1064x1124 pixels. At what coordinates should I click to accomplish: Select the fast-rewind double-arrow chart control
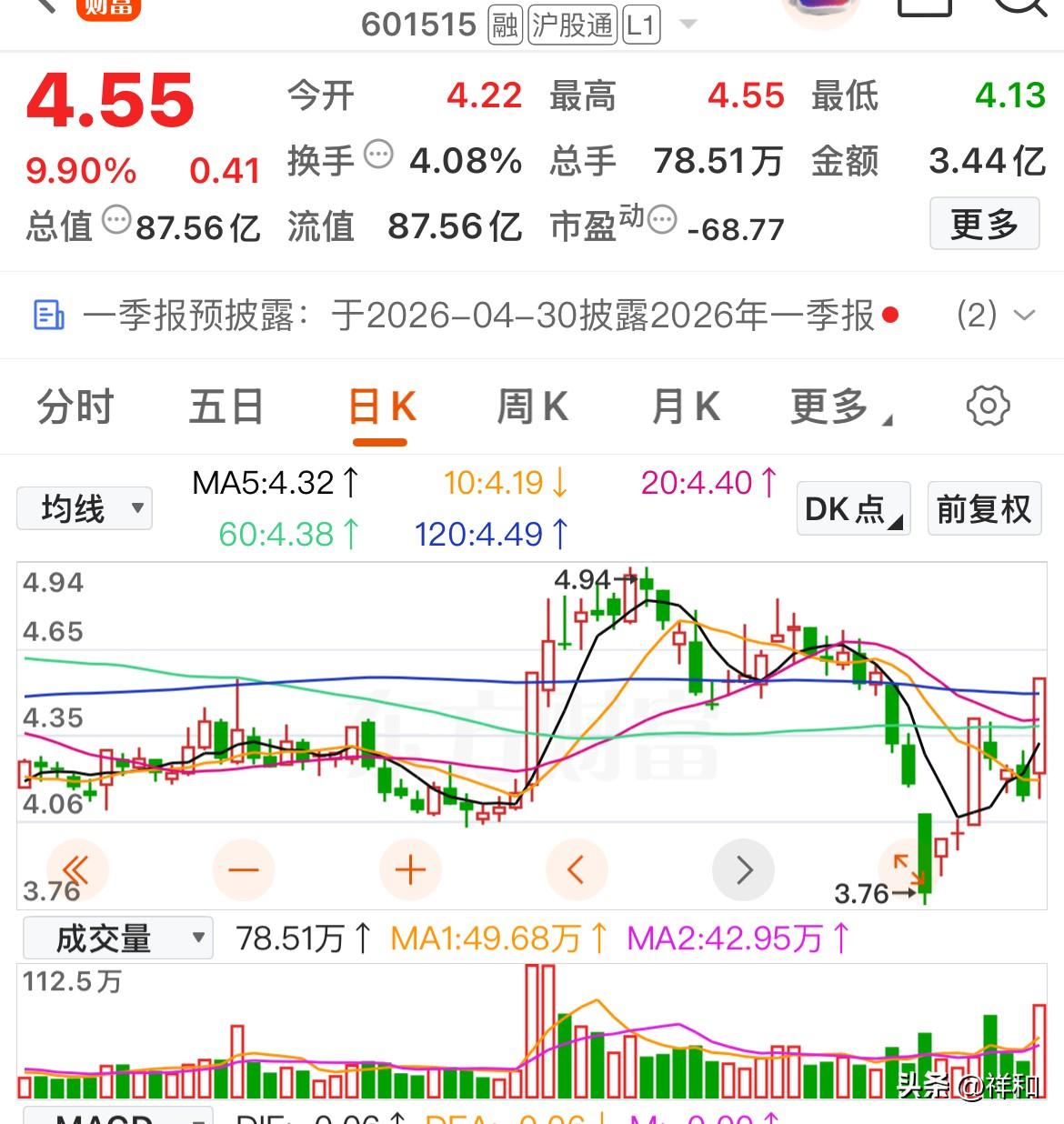[x=76, y=869]
